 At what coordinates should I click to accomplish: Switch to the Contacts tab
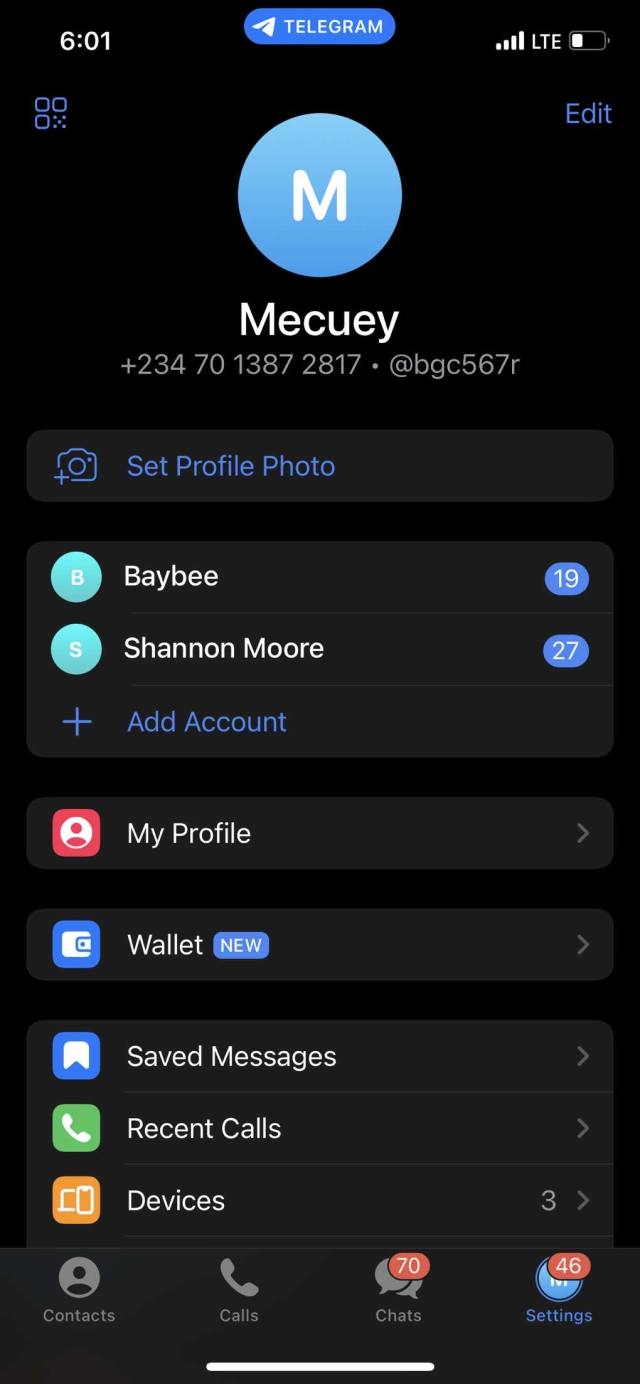pos(79,1290)
